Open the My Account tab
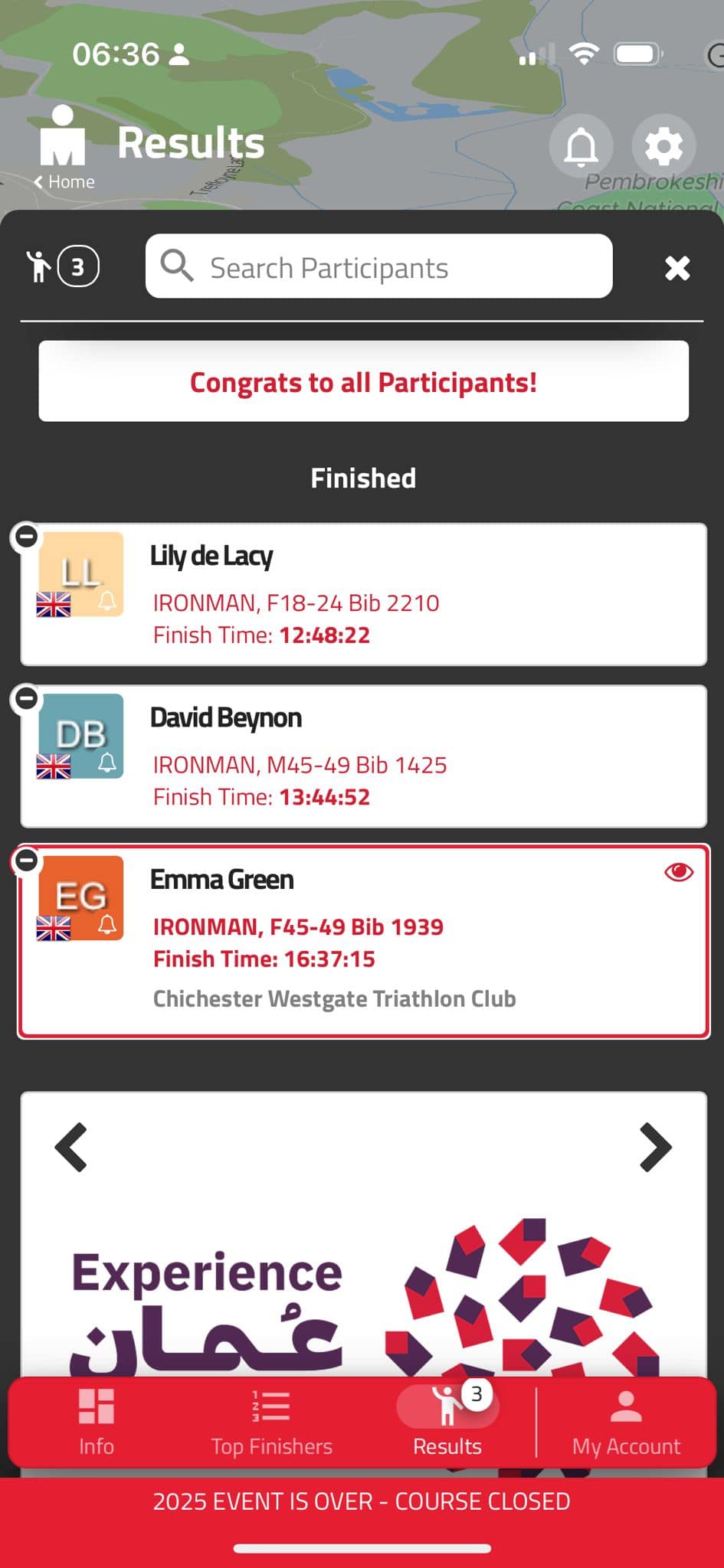Screen dimensions: 724x1568 click(626, 1423)
